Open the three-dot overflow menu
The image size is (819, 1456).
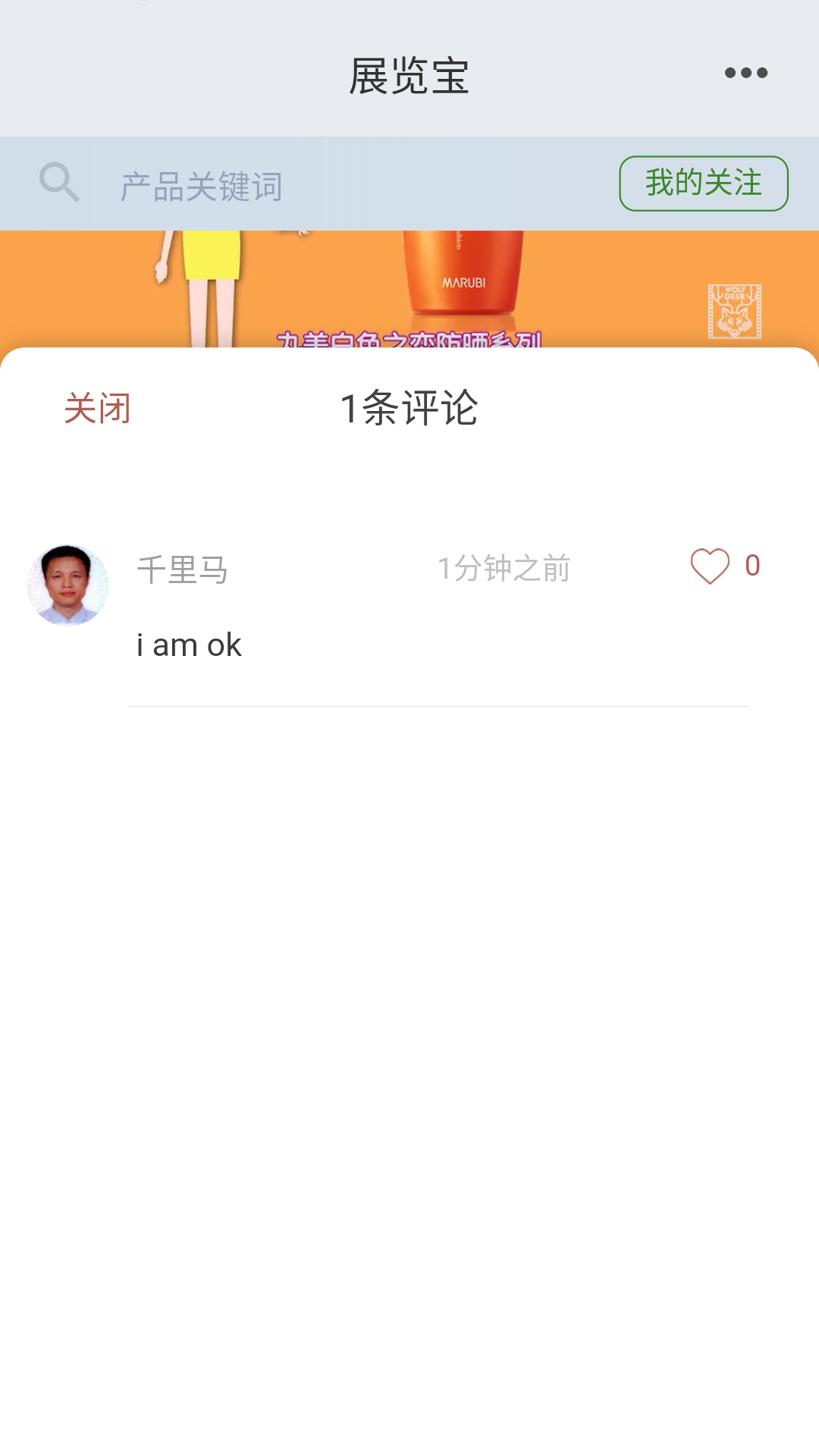coord(746,73)
